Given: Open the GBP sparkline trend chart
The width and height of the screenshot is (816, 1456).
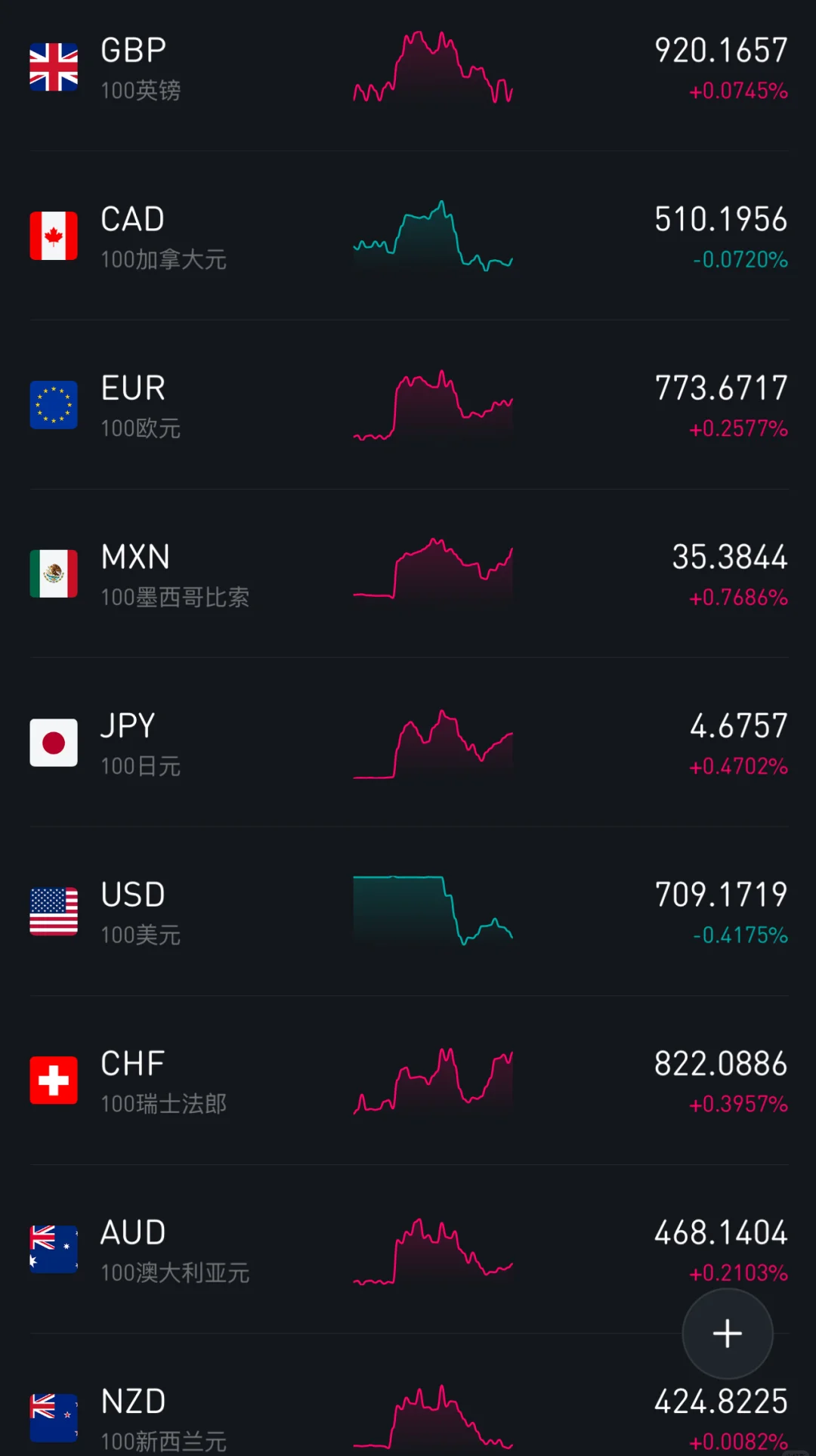Looking at the screenshot, I should [432, 68].
